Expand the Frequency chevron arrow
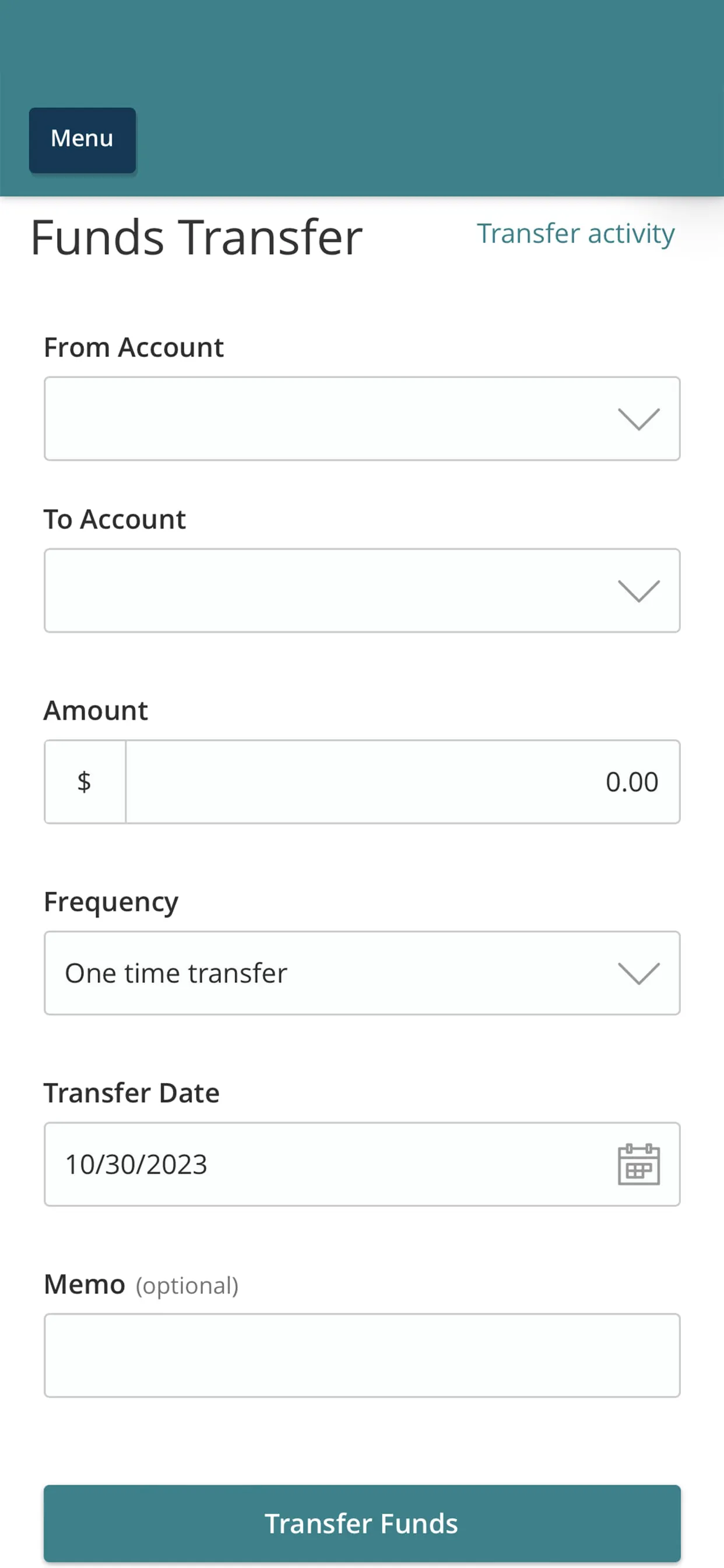Image resolution: width=724 pixels, height=1568 pixels. point(638,972)
